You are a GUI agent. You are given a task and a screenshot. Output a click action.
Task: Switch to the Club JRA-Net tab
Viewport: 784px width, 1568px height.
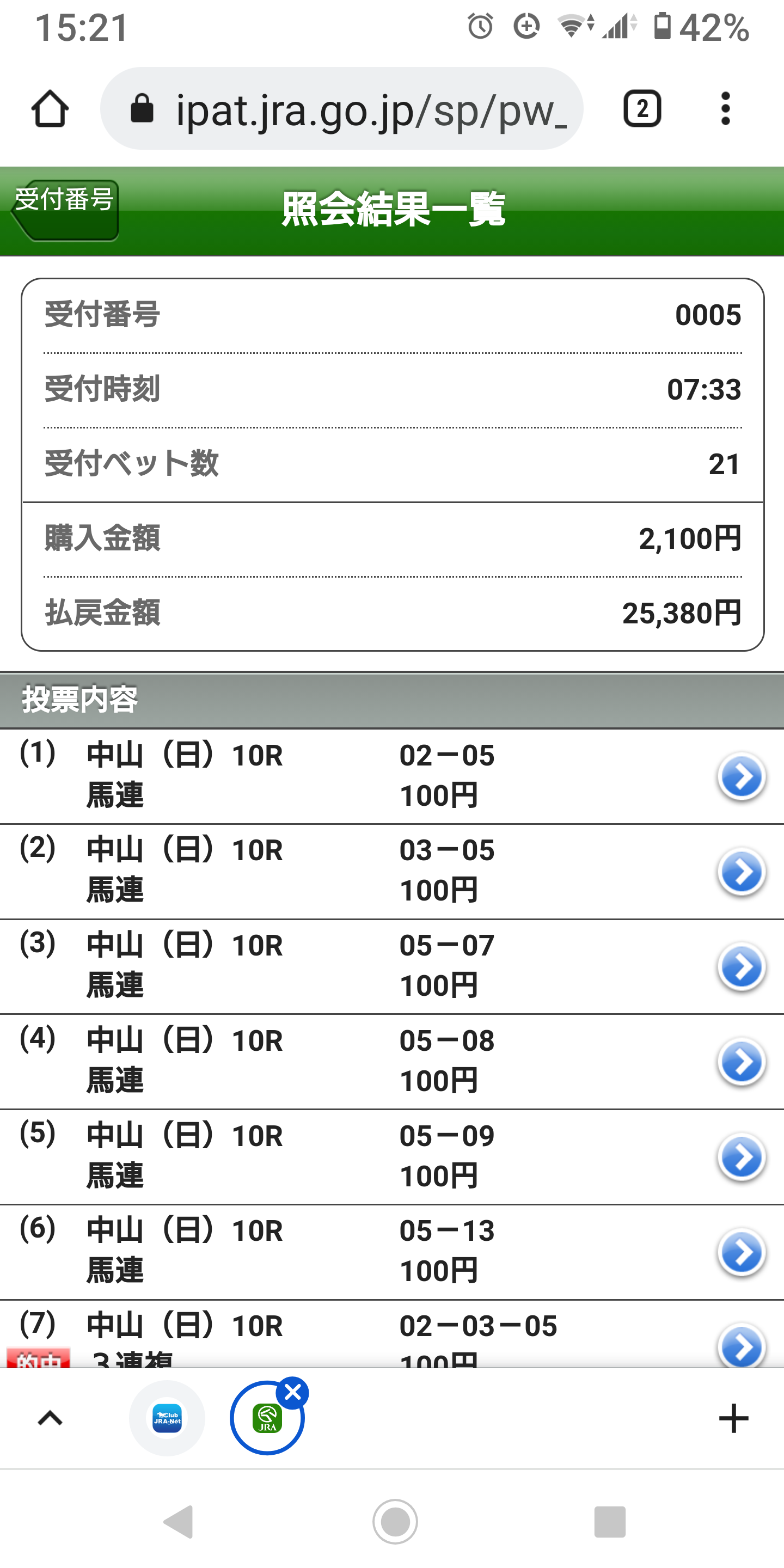[167, 1418]
